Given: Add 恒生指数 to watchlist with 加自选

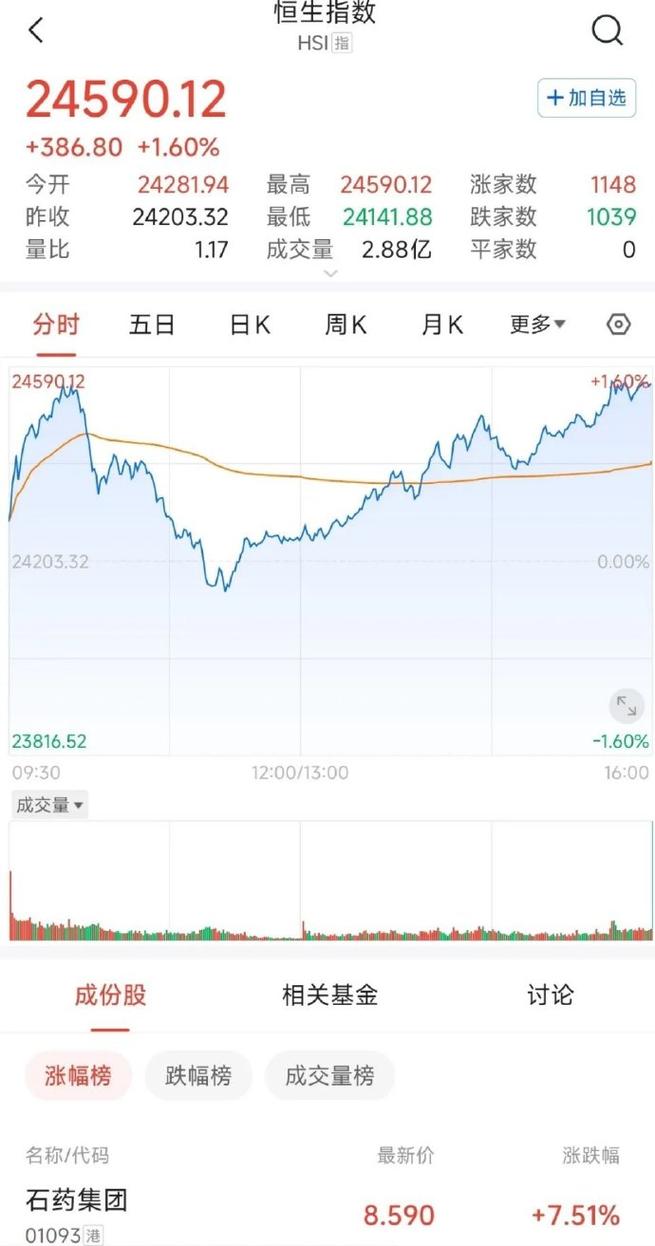Looking at the screenshot, I should coord(587,98).
